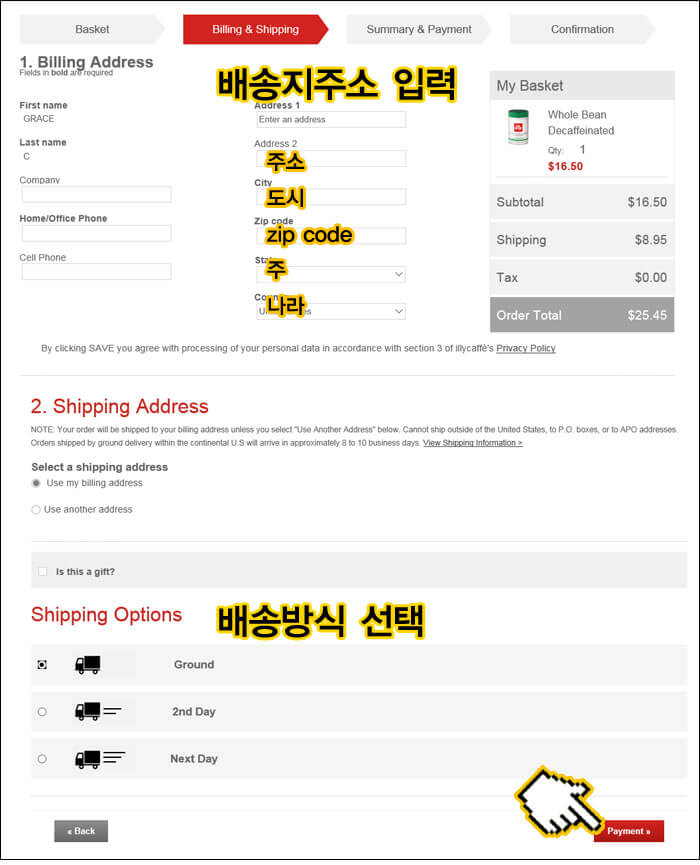Image resolution: width=700 pixels, height=865 pixels.
Task: View Shipping Information link
Action: click(472, 442)
